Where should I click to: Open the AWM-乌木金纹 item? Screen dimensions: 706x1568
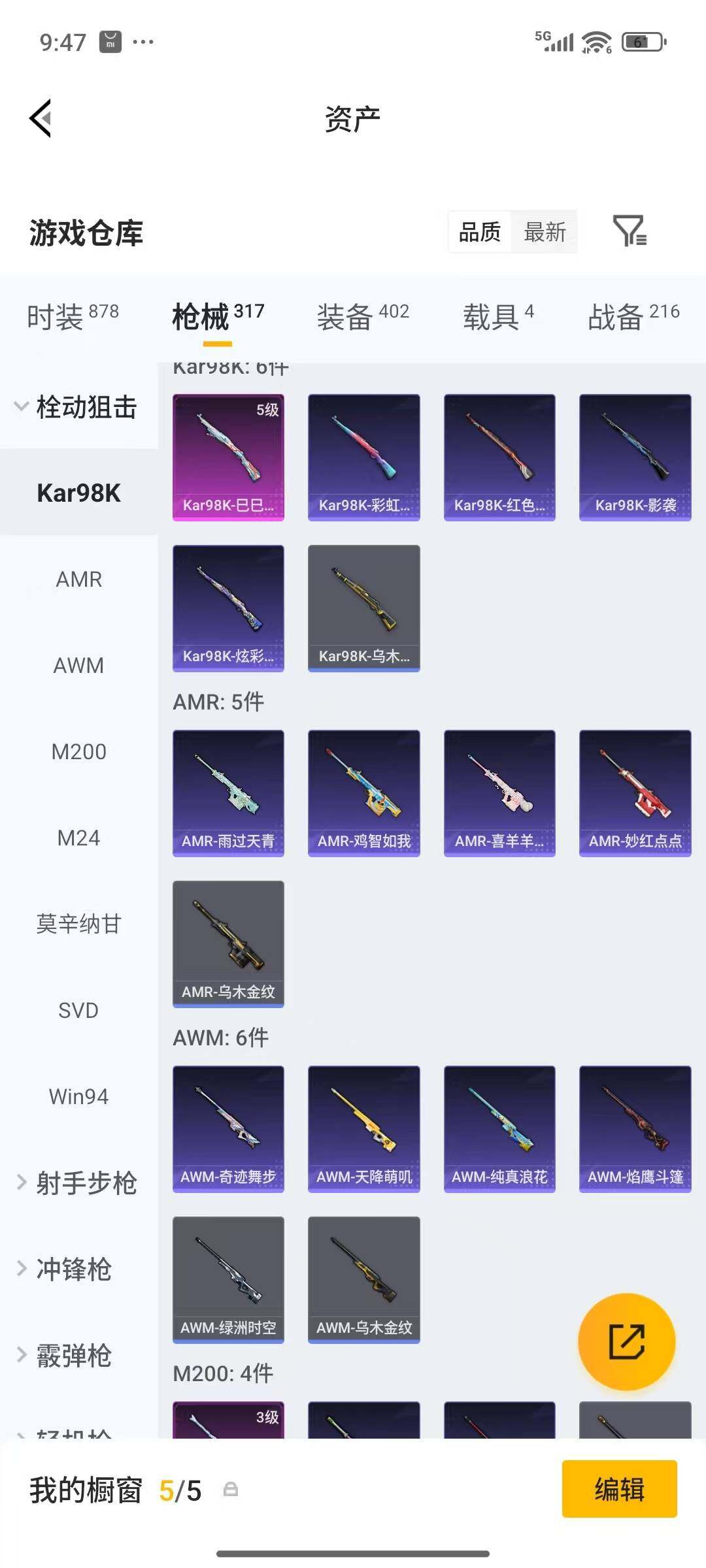(363, 1280)
